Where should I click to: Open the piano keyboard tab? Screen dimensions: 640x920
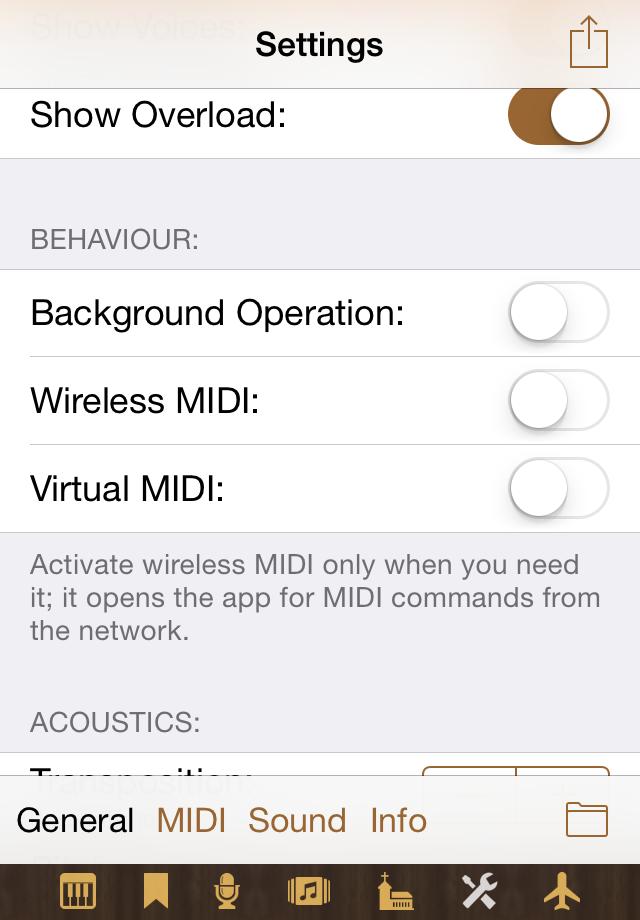click(x=78, y=890)
